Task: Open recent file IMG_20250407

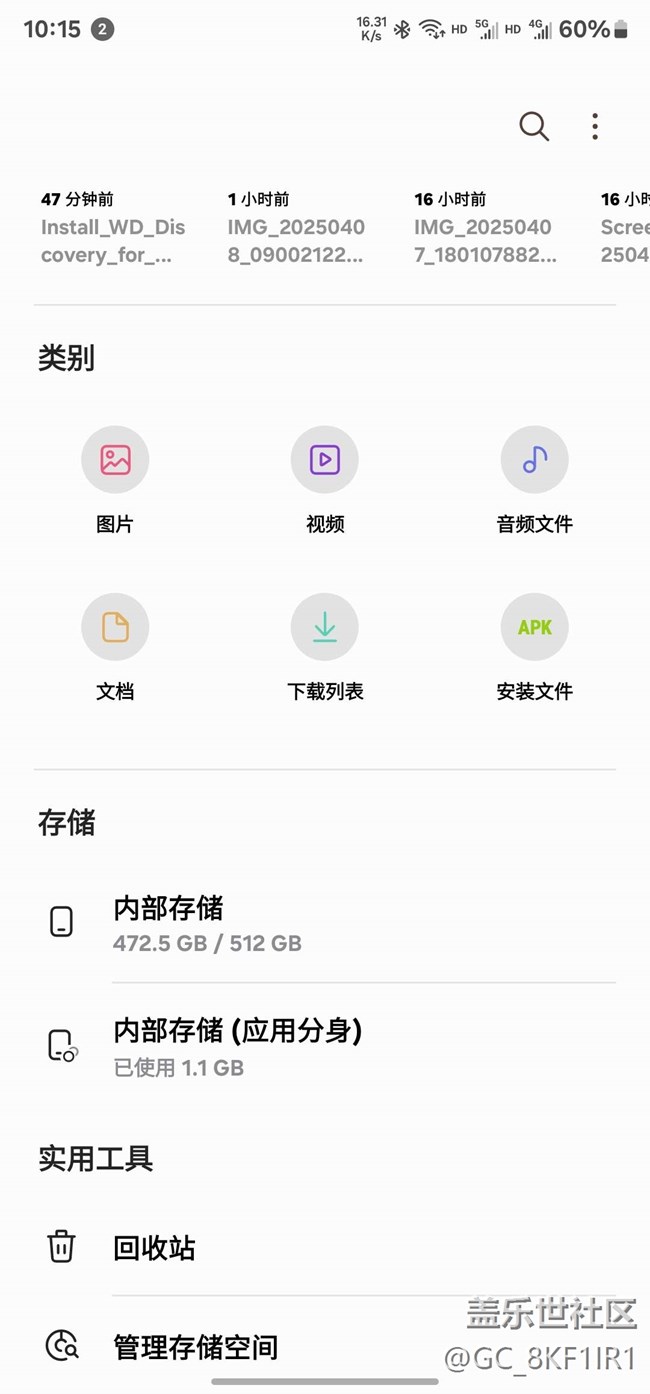Action: pos(484,229)
